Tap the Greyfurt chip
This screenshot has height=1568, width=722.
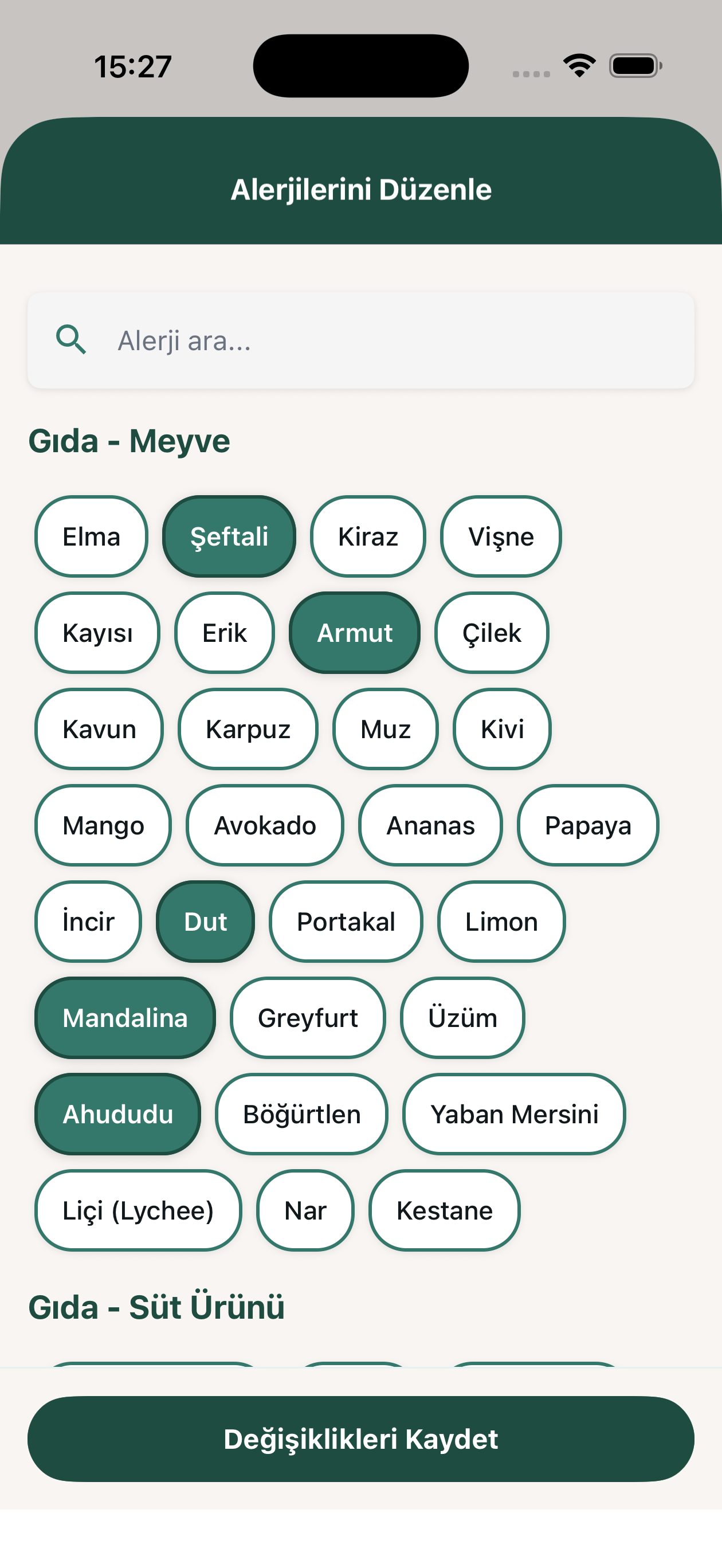pos(308,1017)
